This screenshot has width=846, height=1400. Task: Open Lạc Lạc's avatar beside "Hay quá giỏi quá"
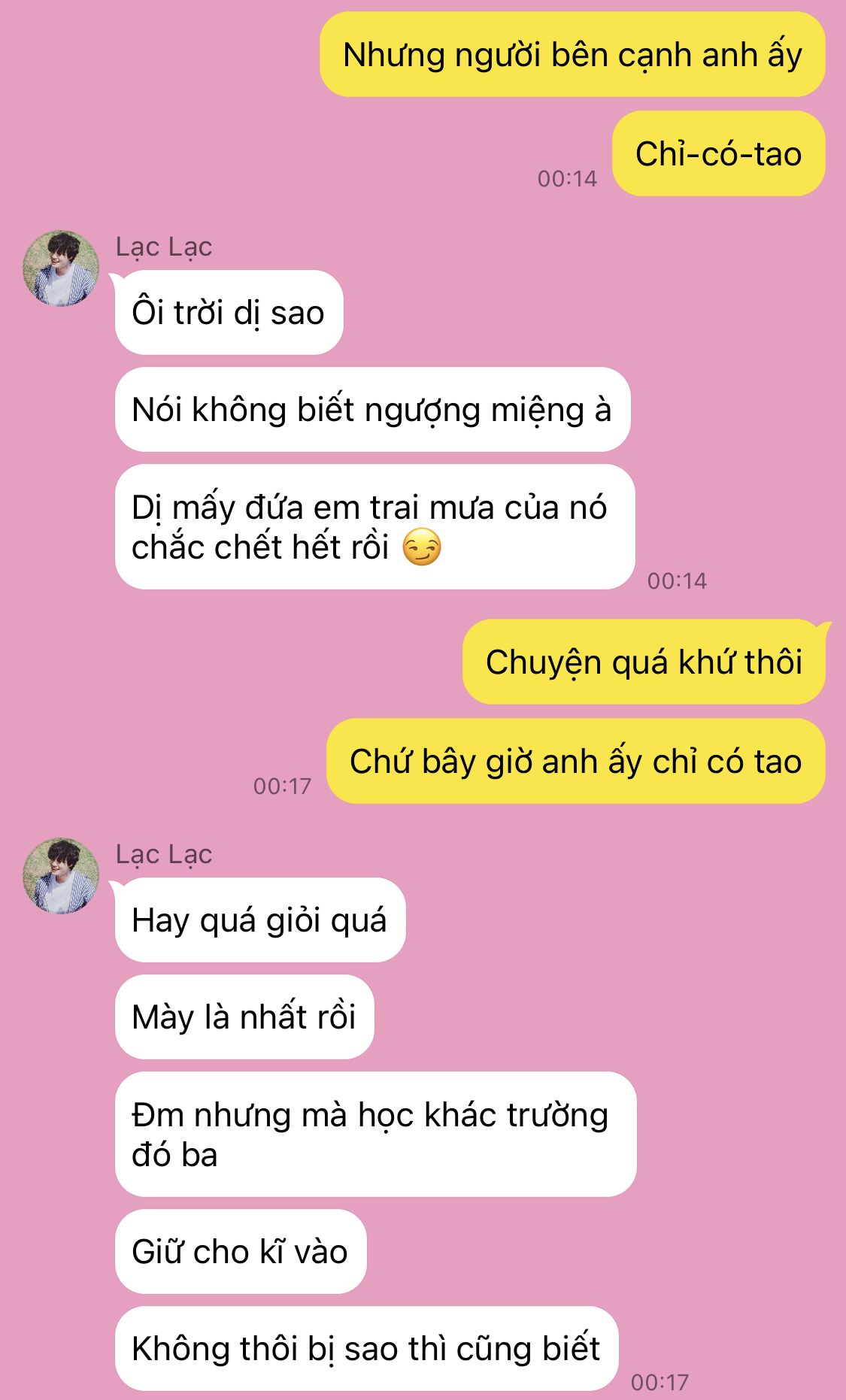pyautogui.click(x=61, y=876)
